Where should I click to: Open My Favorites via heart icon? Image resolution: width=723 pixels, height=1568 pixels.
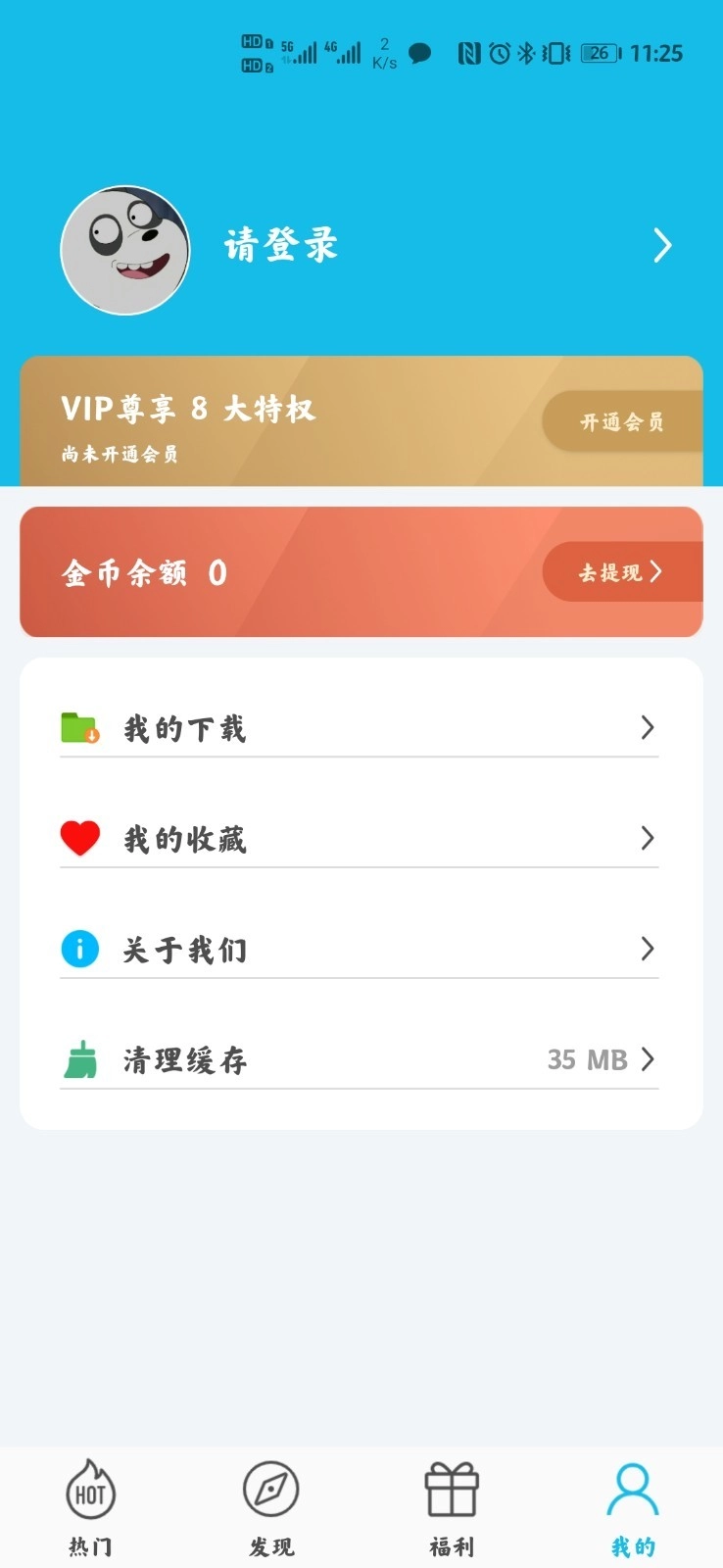tap(79, 838)
